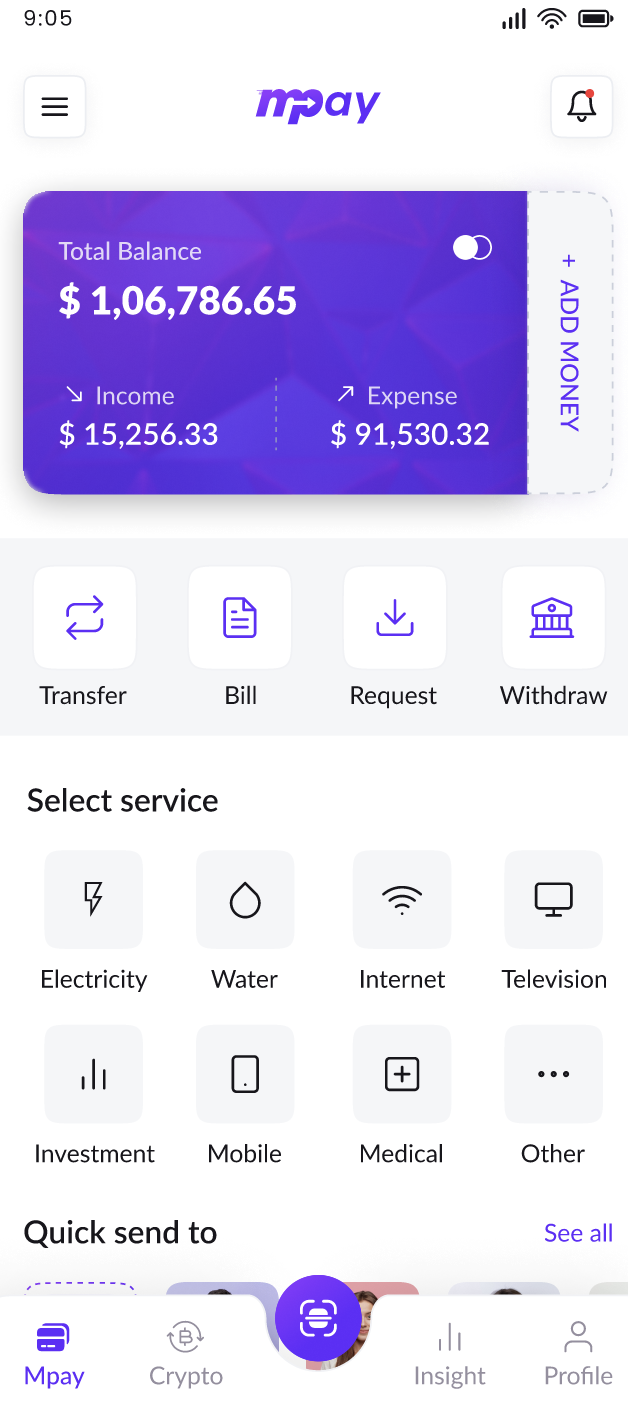Switch to the Insight tab
The height and width of the screenshot is (1404, 628).
(x=450, y=1352)
